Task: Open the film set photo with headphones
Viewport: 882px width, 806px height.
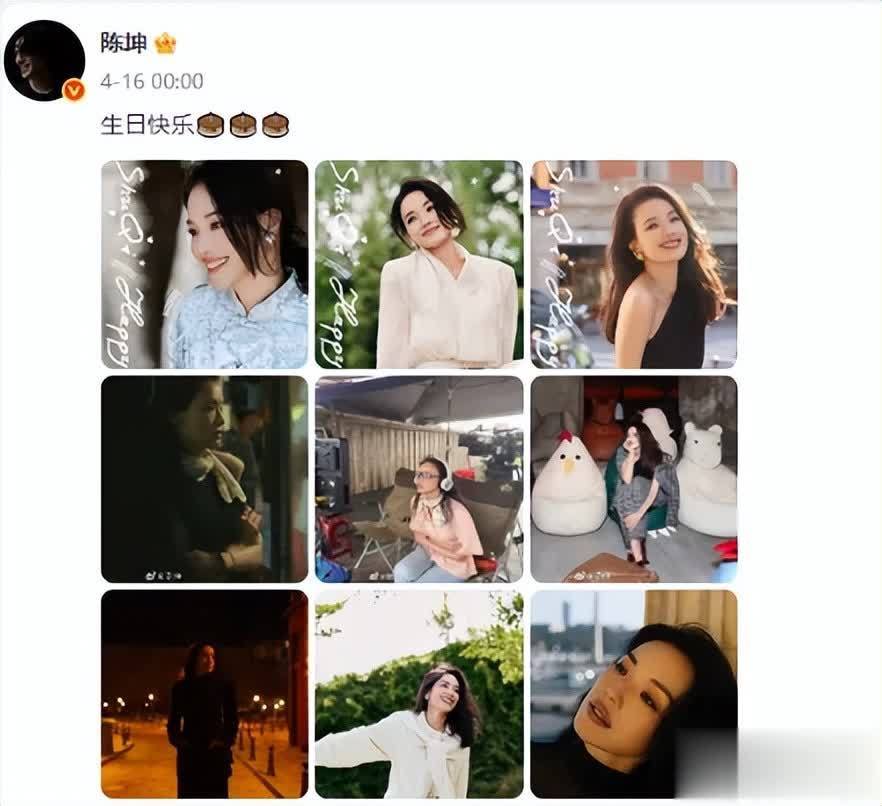Action: coord(419,479)
